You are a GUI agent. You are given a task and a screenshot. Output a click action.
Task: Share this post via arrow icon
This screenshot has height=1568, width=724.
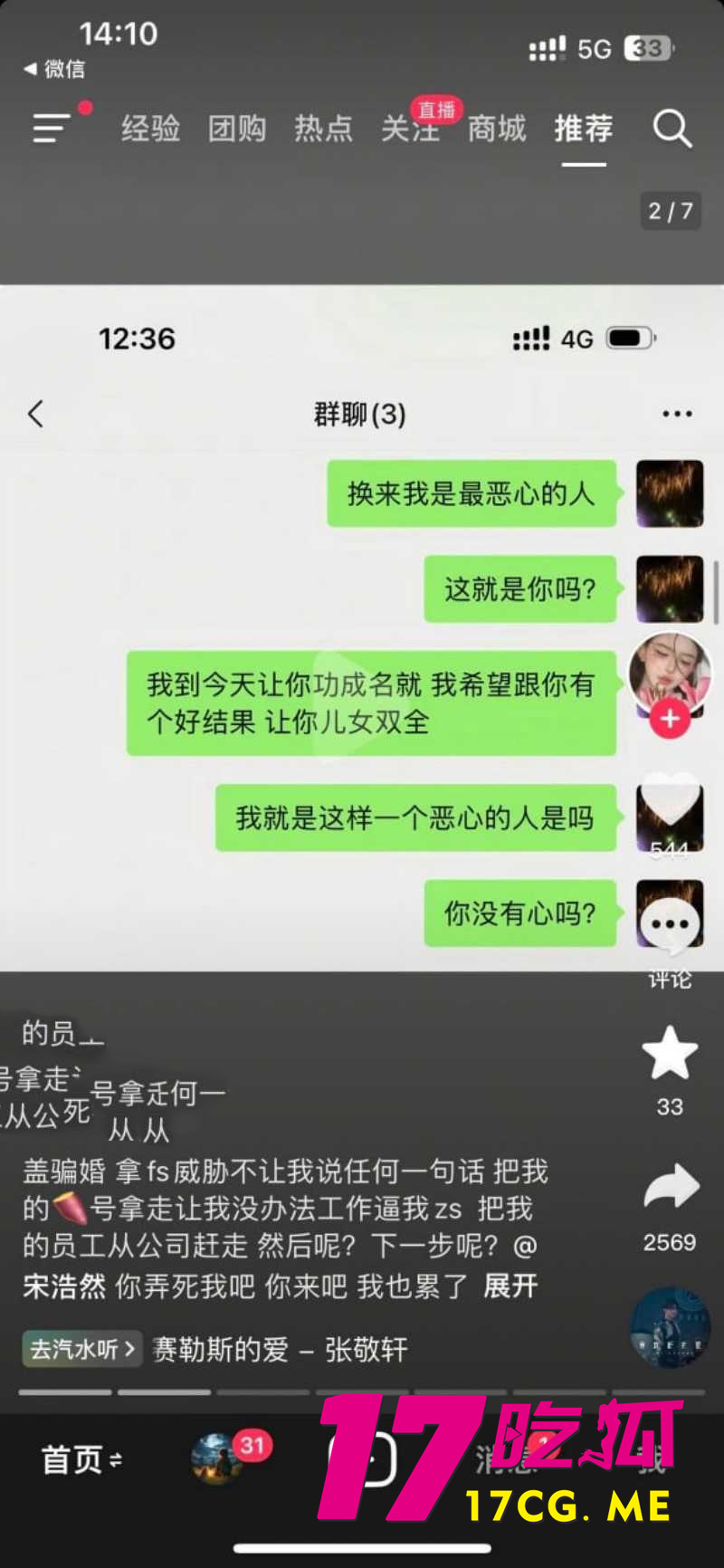coord(671,1188)
